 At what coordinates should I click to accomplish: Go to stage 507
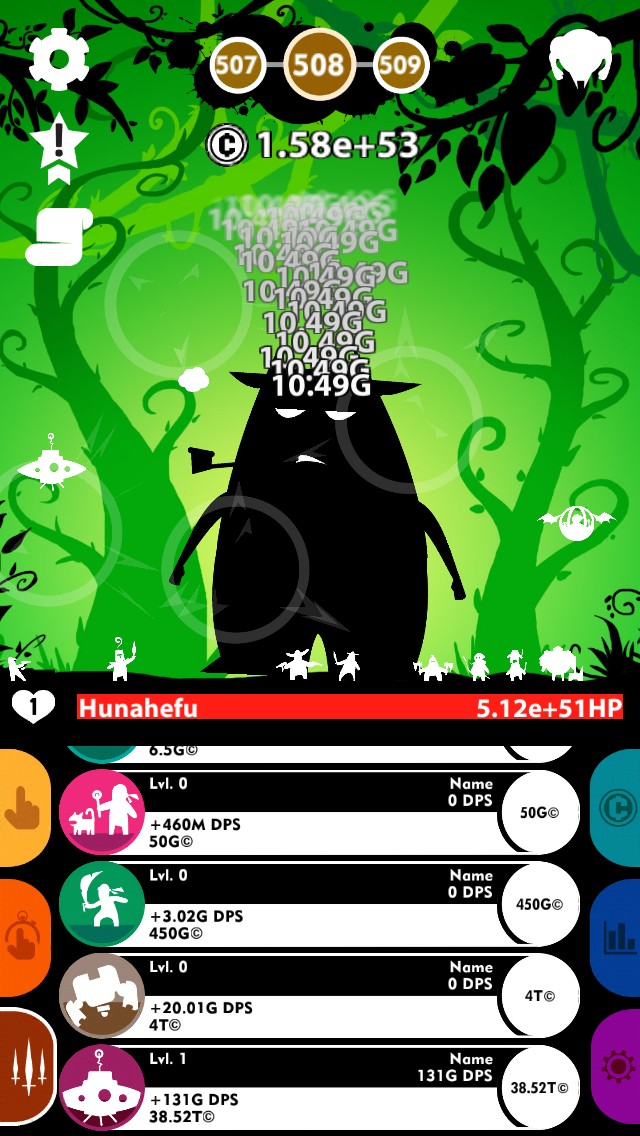pyautogui.click(x=237, y=66)
